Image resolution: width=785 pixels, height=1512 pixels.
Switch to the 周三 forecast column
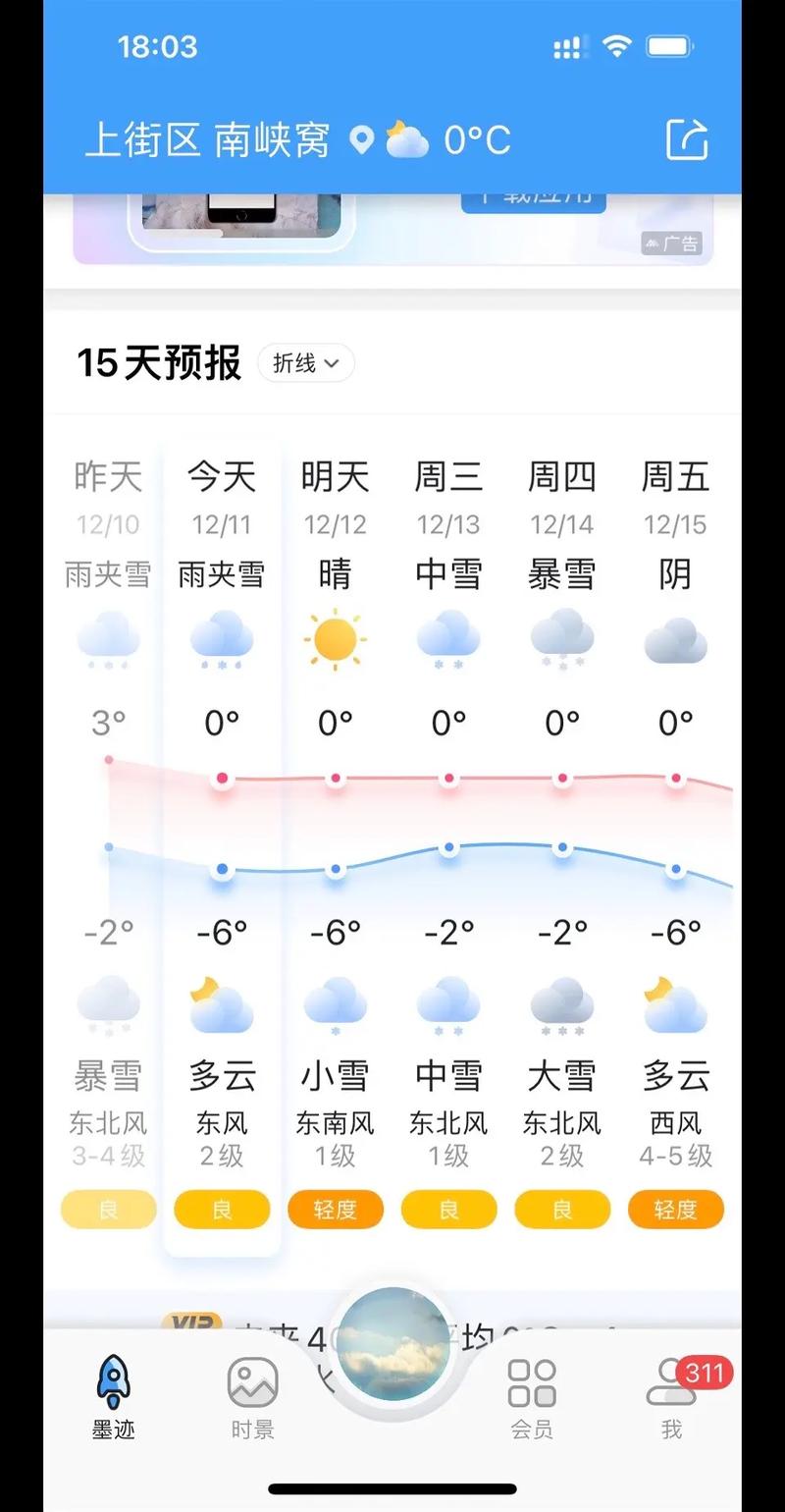[x=448, y=476]
